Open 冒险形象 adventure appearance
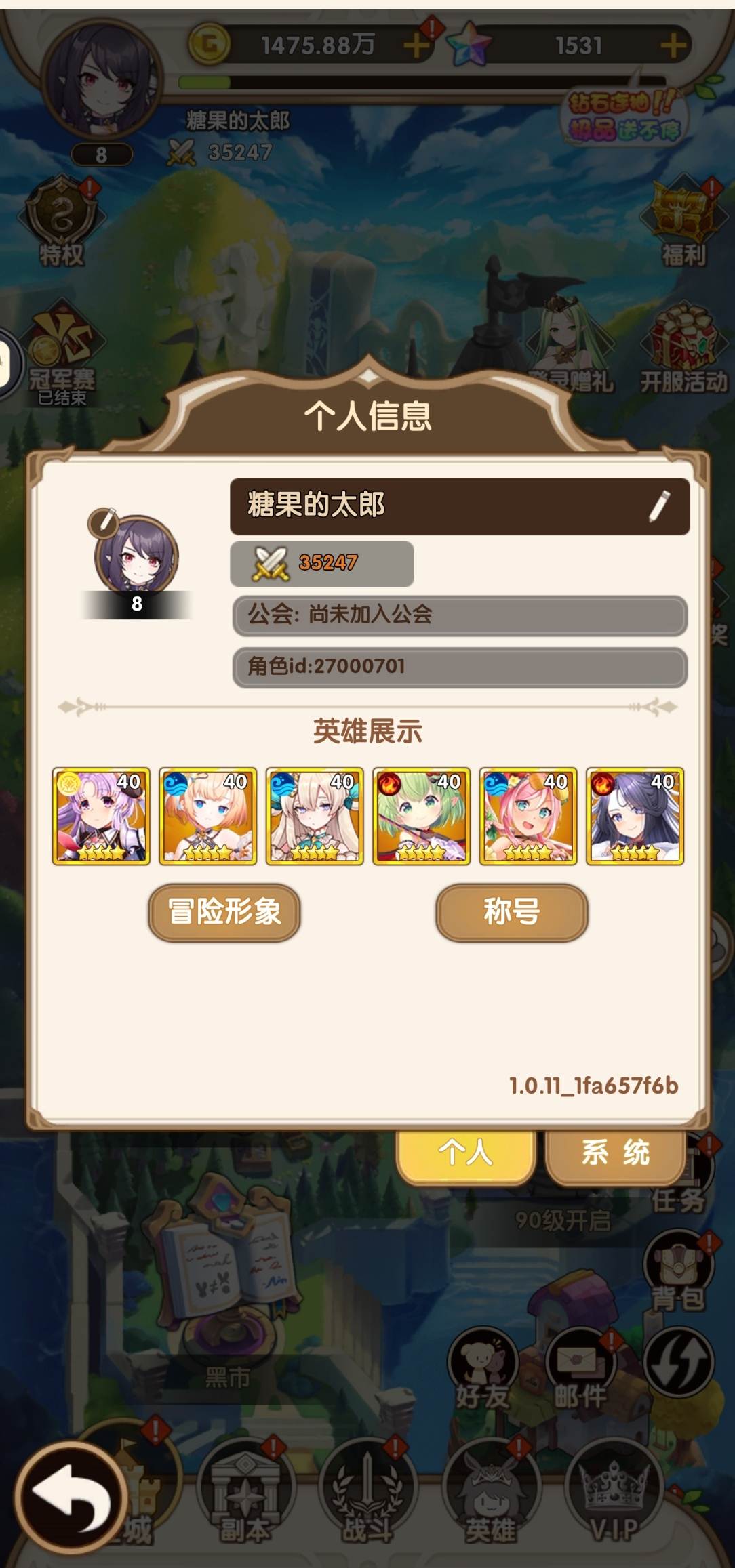Viewport: 735px width, 1568px height. (224, 912)
